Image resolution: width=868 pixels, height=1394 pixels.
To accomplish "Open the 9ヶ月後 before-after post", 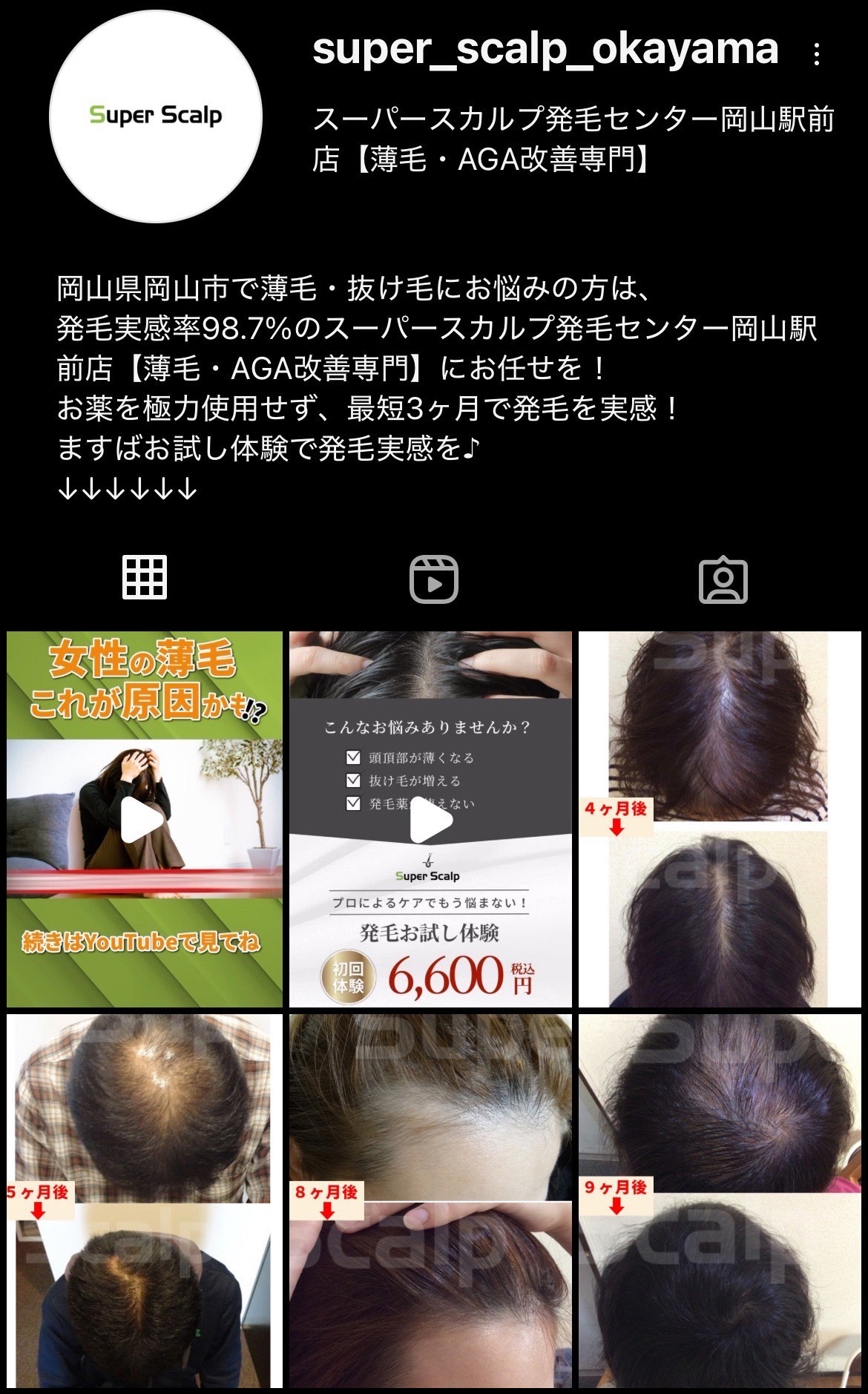I will [x=718, y=1200].
